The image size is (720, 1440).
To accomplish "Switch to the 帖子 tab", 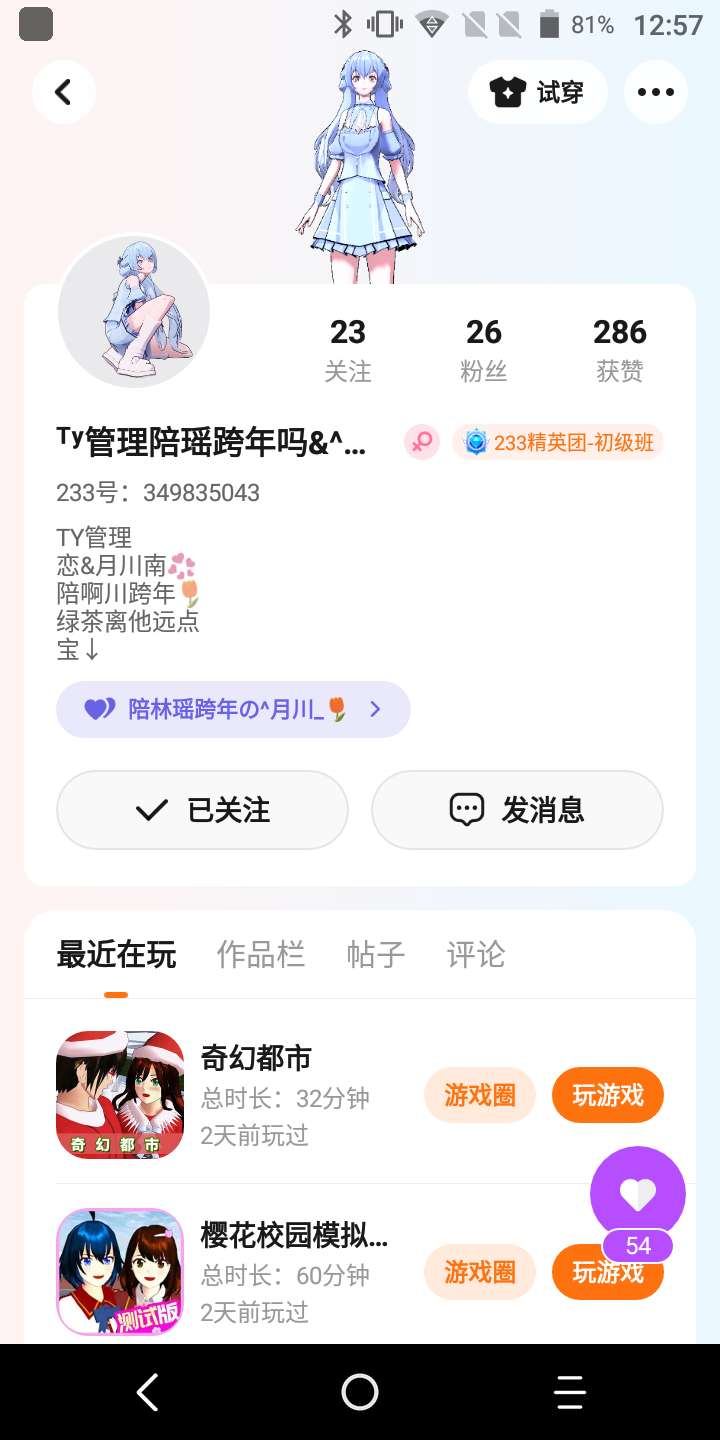I will (375, 955).
